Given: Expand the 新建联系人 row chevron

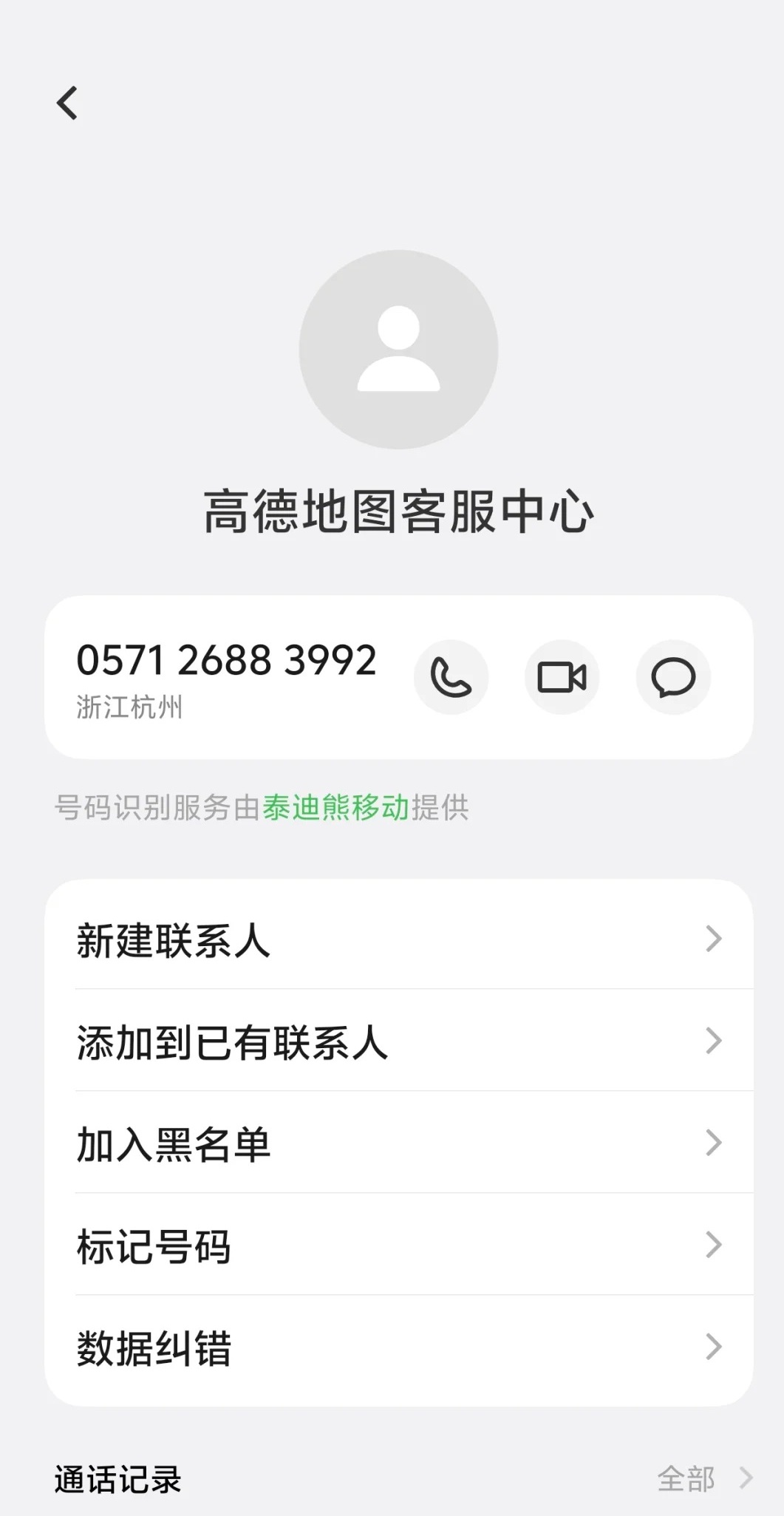Looking at the screenshot, I should [x=712, y=938].
